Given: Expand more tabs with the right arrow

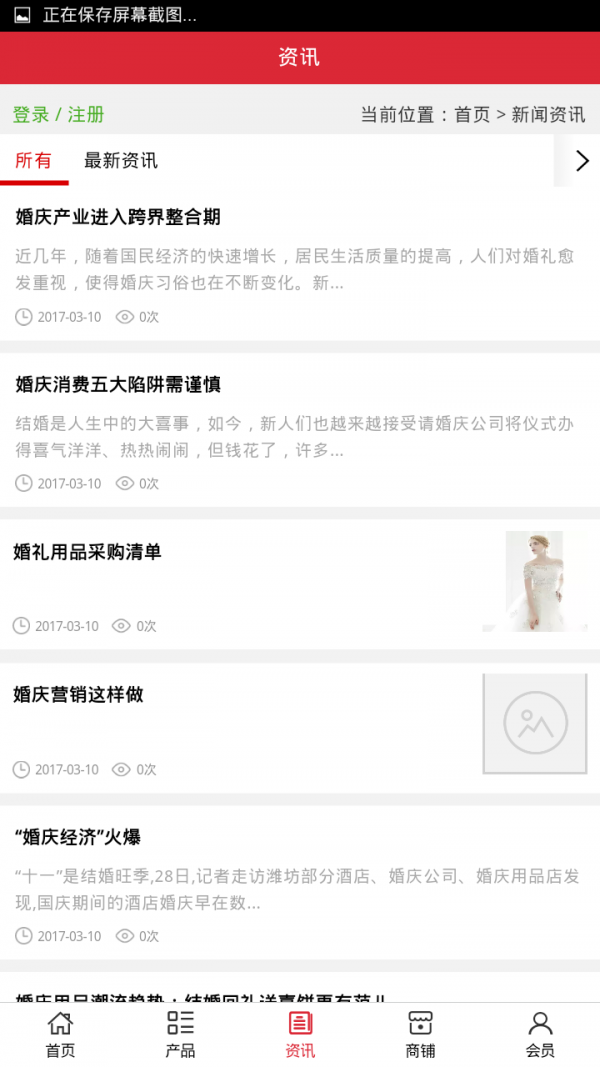Looking at the screenshot, I should [582, 161].
